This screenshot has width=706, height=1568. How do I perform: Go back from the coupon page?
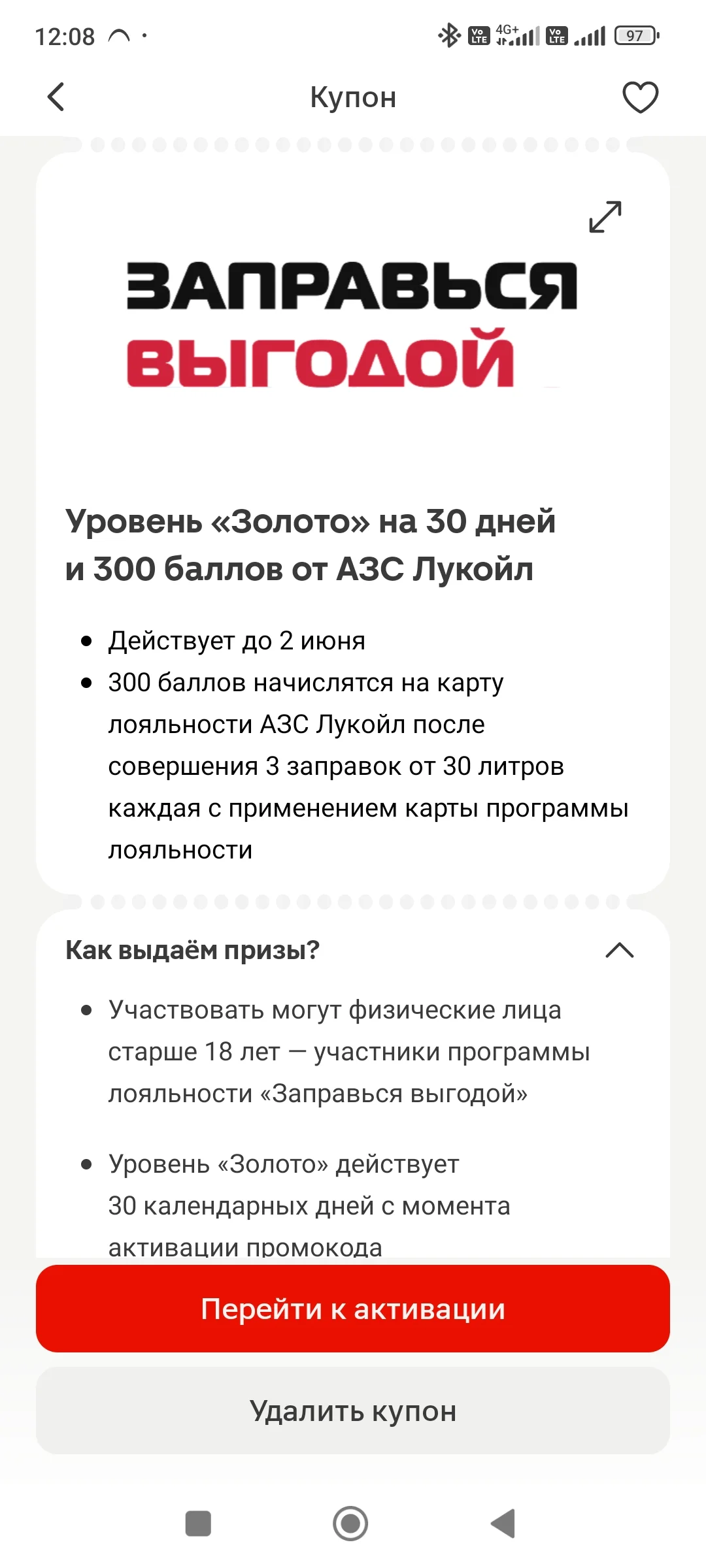tap(56, 97)
